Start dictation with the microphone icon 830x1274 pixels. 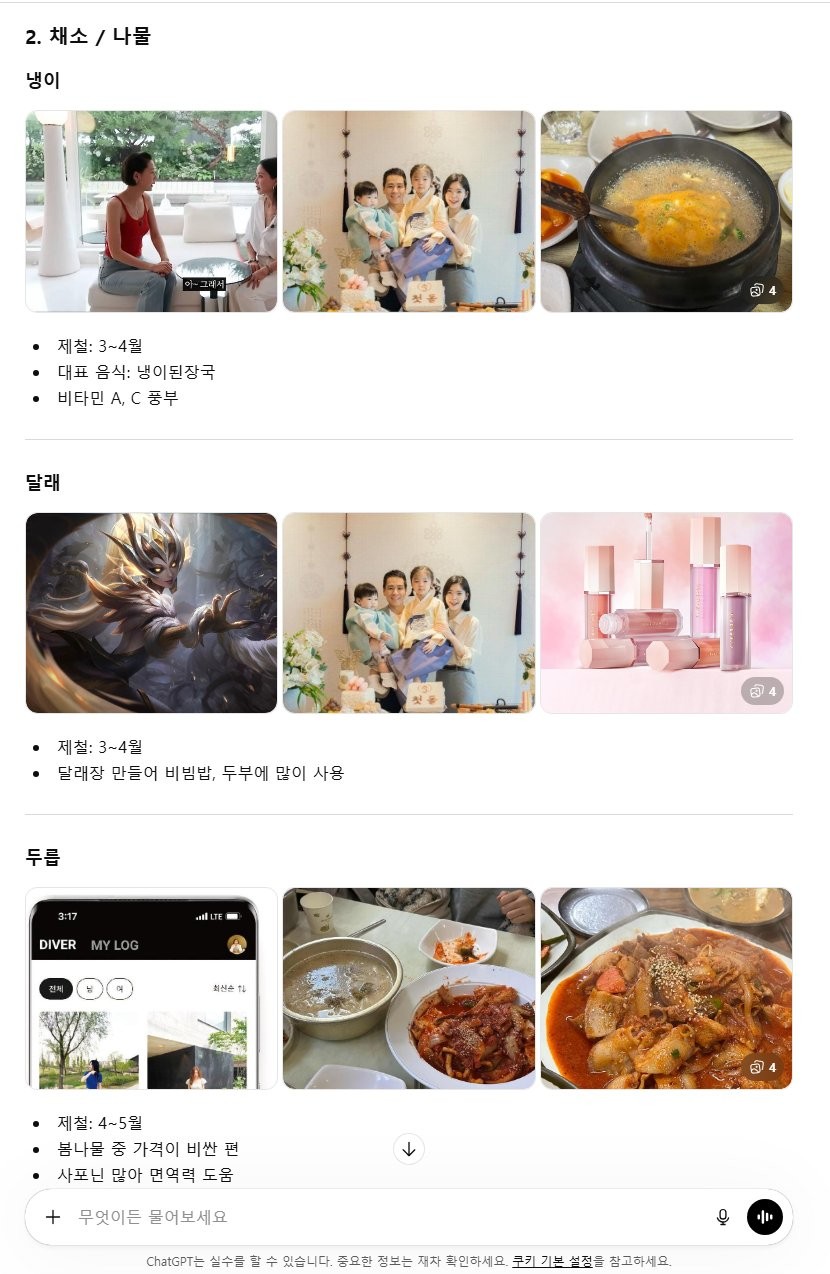[x=723, y=1217]
